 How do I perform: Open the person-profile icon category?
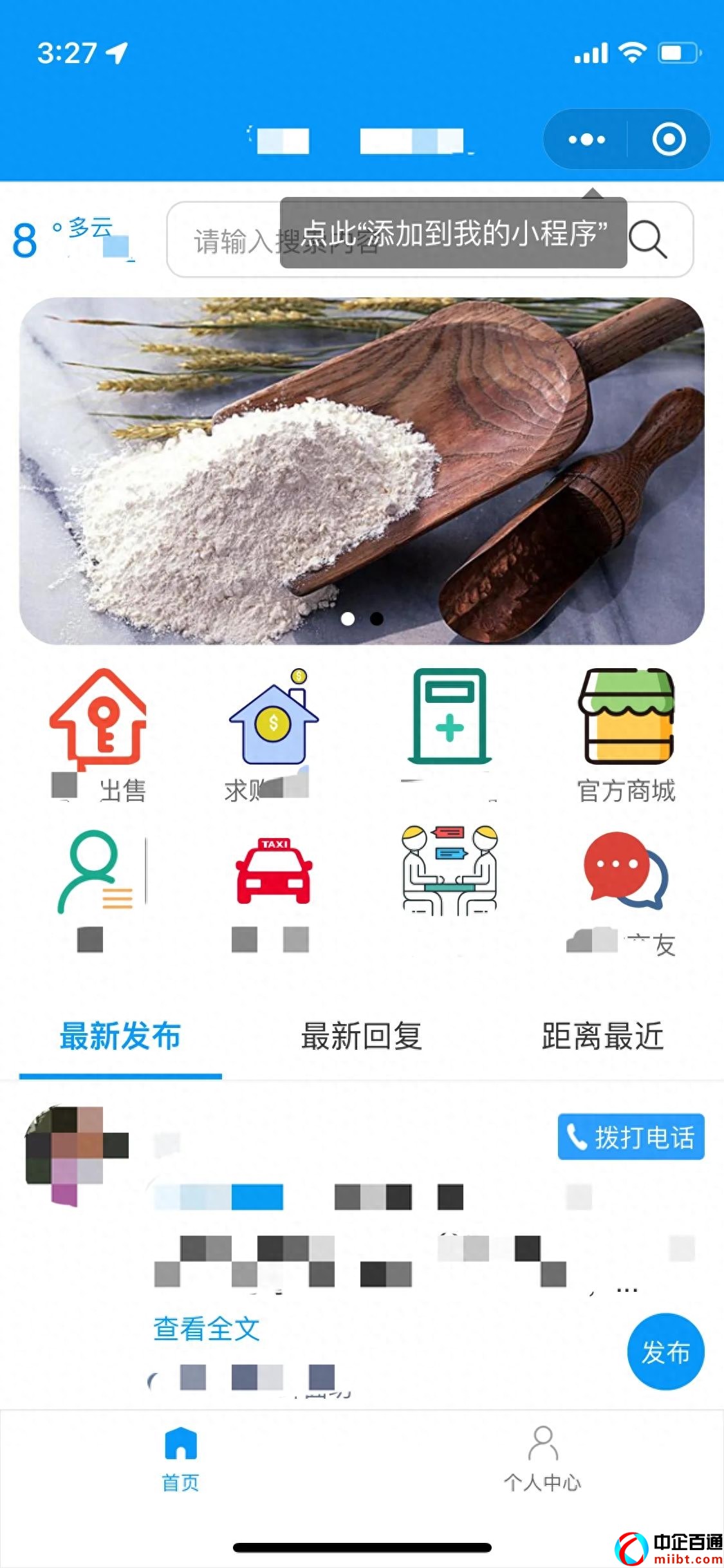click(x=97, y=887)
